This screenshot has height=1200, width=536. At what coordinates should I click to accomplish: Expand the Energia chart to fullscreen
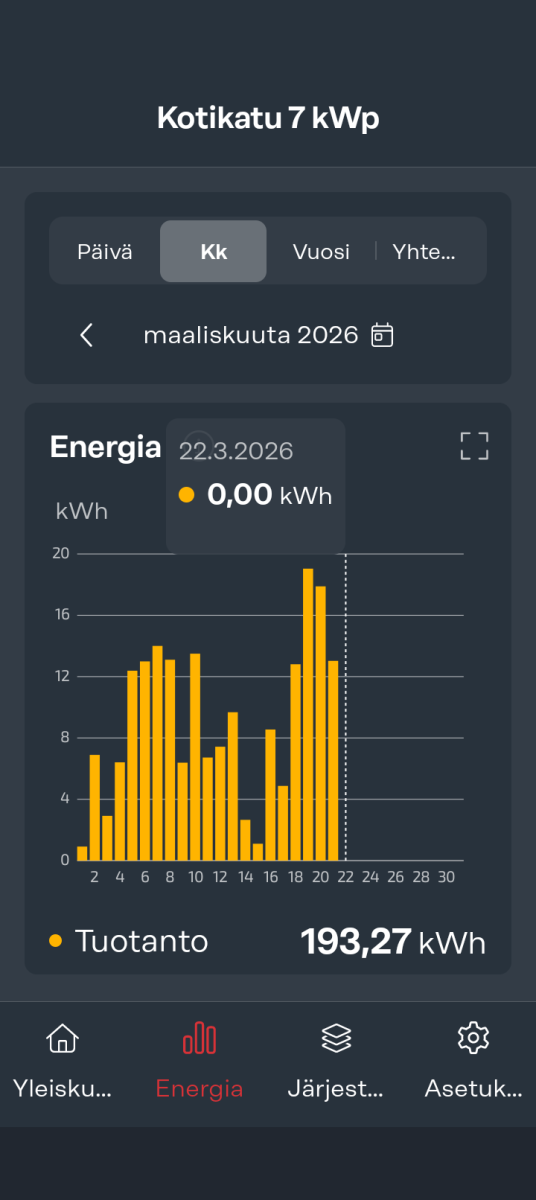point(475,446)
